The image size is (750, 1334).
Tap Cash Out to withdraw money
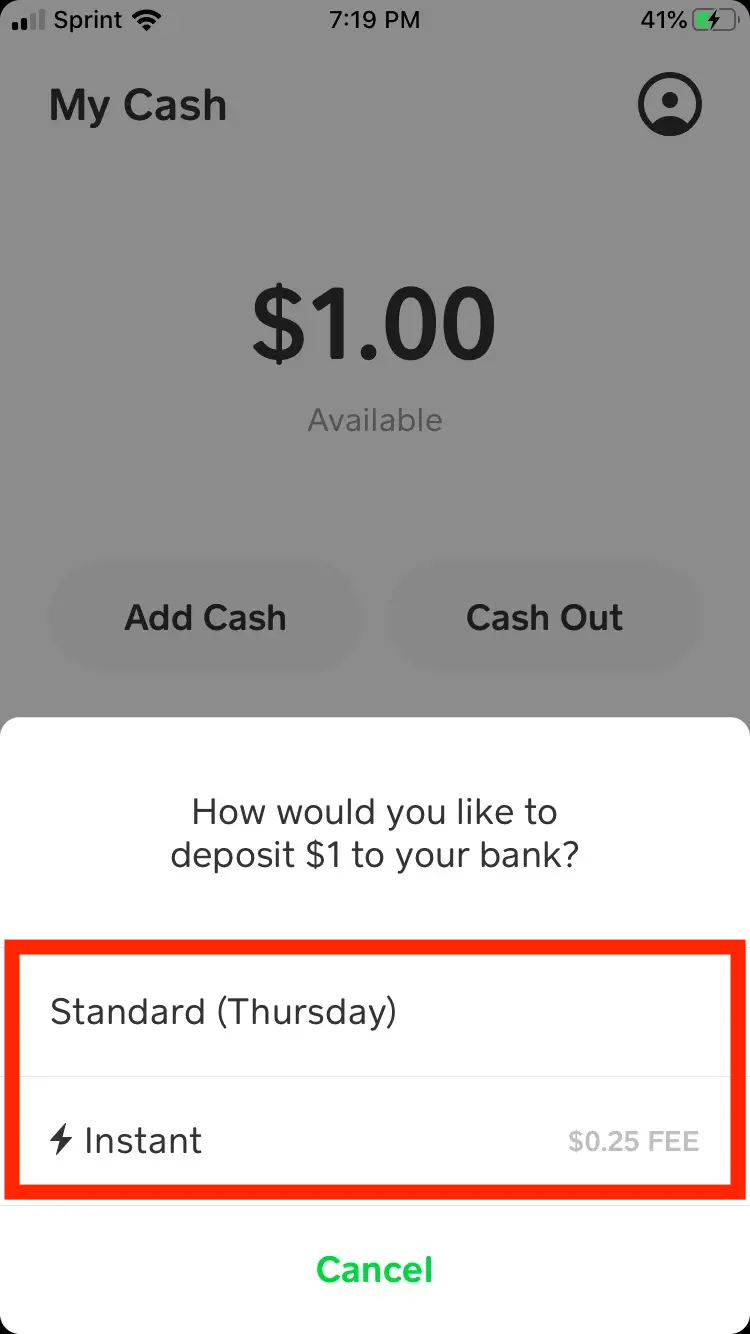544,617
